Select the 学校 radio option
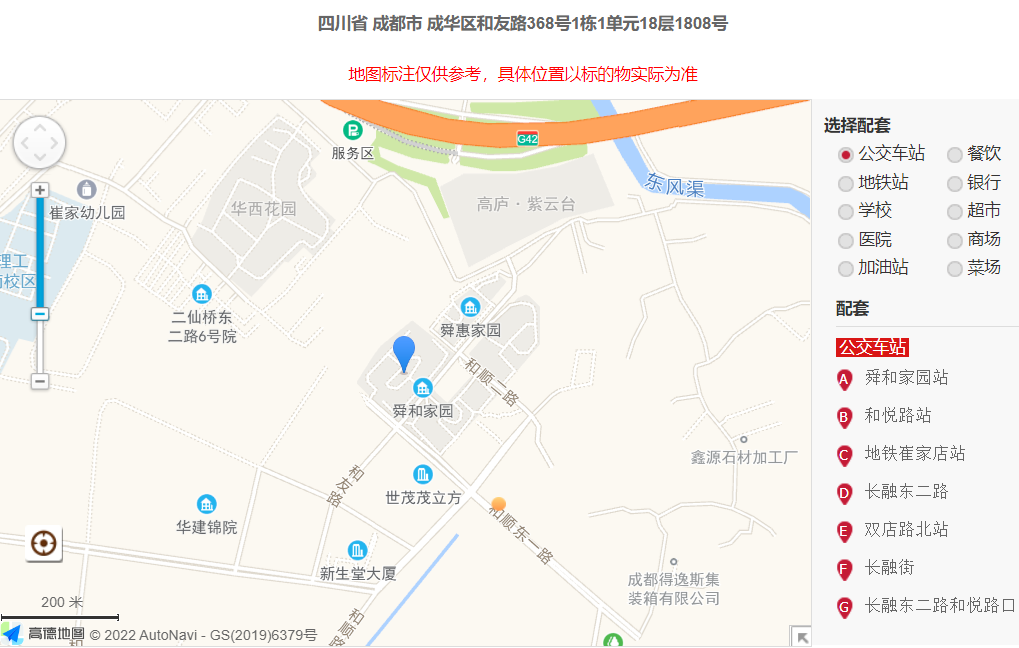The image size is (1019, 648). pyautogui.click(x=846, y=212)
